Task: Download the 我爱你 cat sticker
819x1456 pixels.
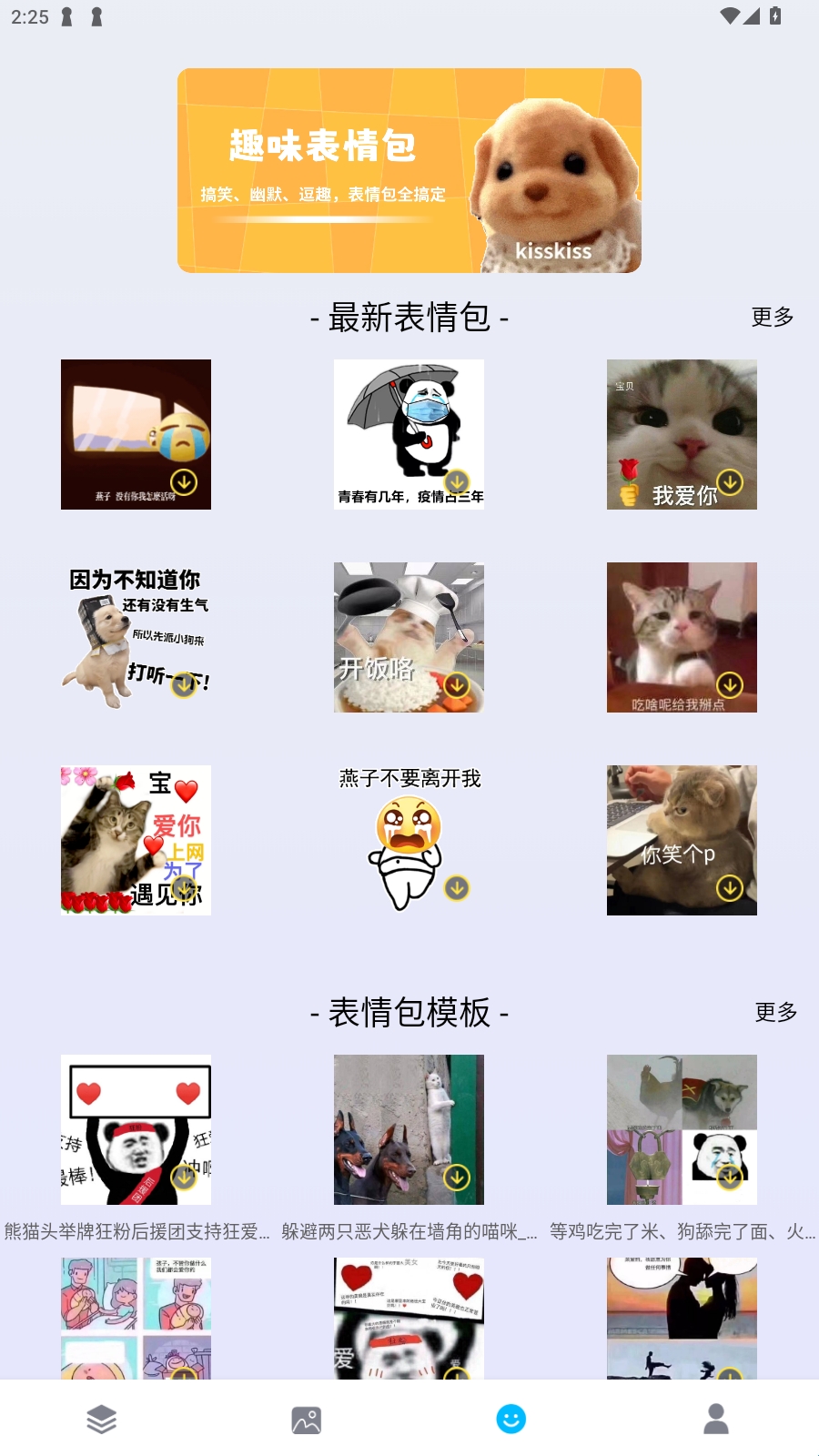Action: [x=730, y=482]
